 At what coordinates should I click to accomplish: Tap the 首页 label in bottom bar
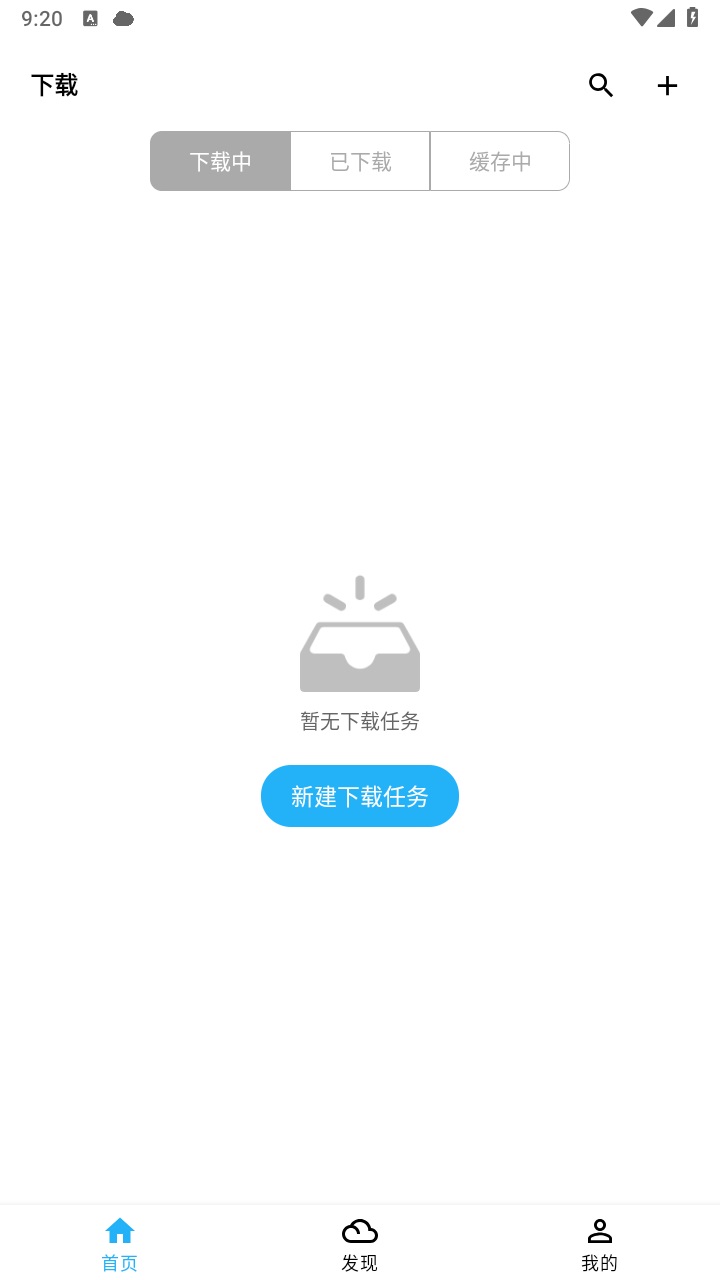(x=120, y=1263)
